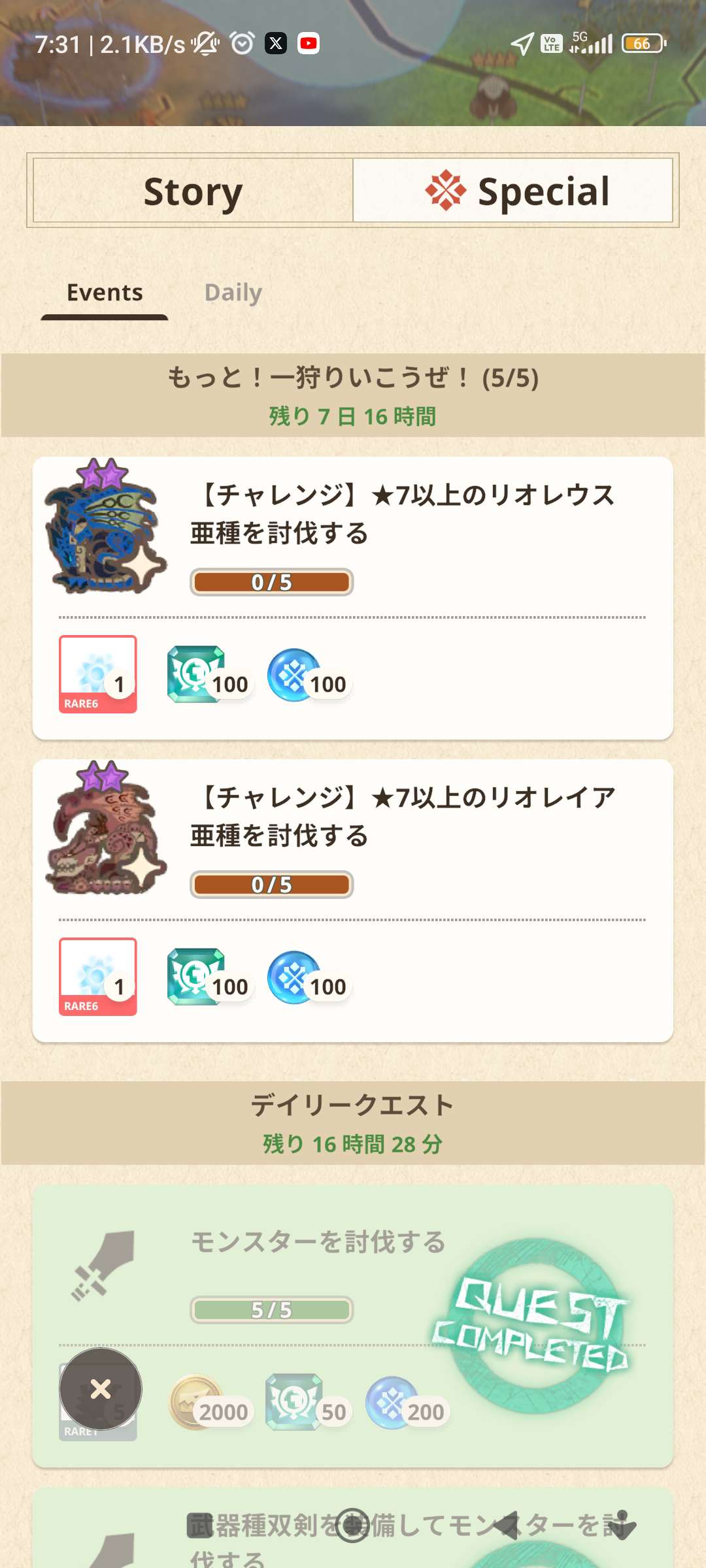Open the completed monster hunt daily quest
The height and width of the screenshot is (1568, 706).
tap(353, 1326)
